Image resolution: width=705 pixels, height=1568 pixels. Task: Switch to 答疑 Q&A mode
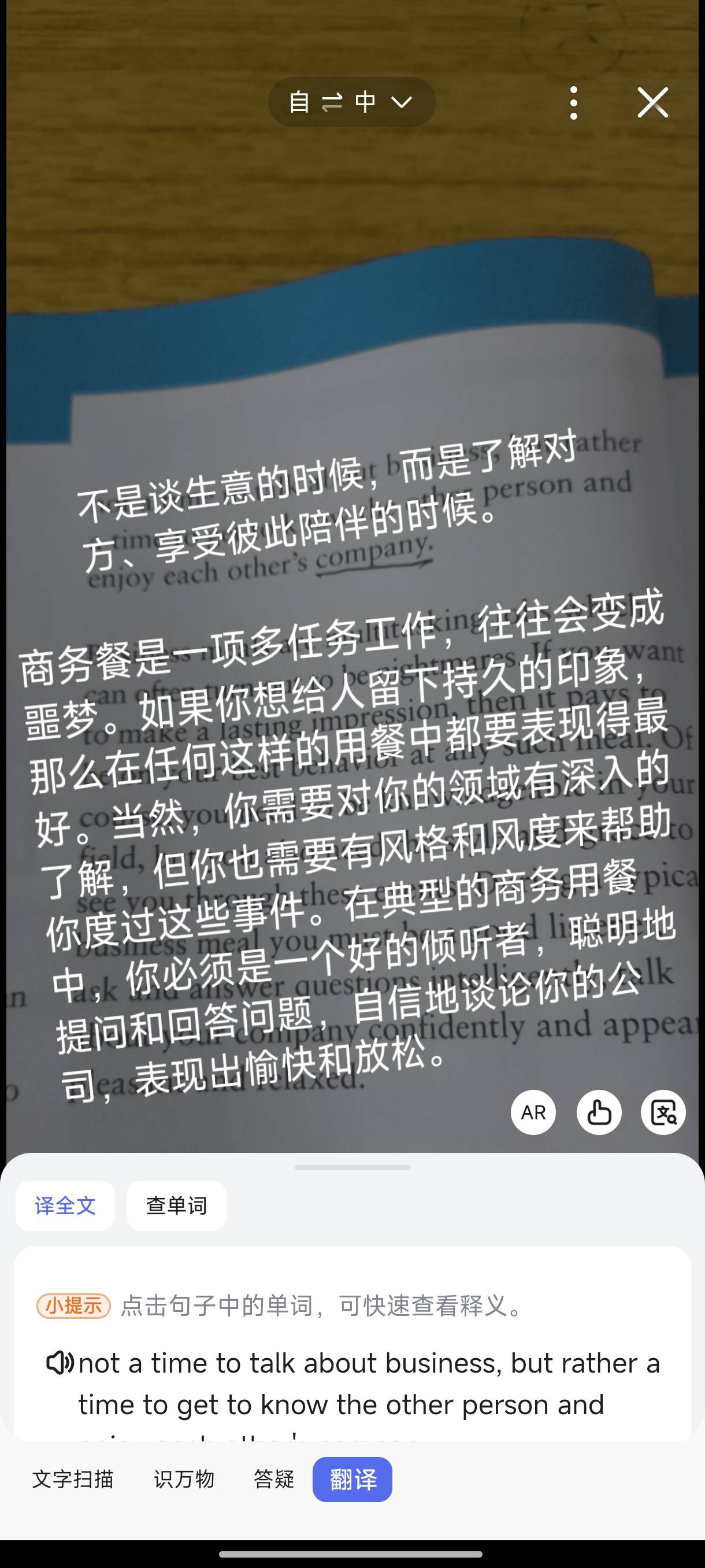tap(274, 1479)
